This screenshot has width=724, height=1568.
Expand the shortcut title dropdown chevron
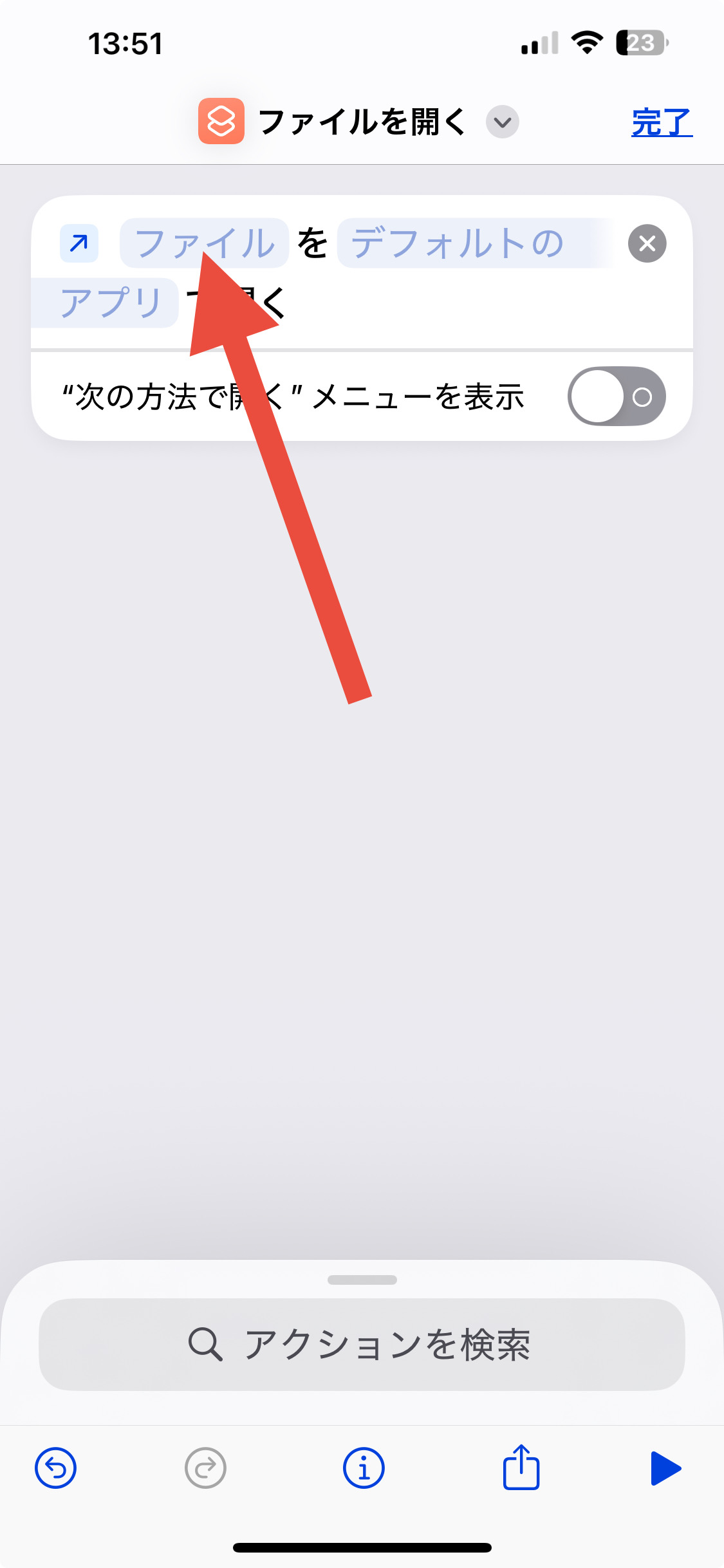(x=503, y=122)
